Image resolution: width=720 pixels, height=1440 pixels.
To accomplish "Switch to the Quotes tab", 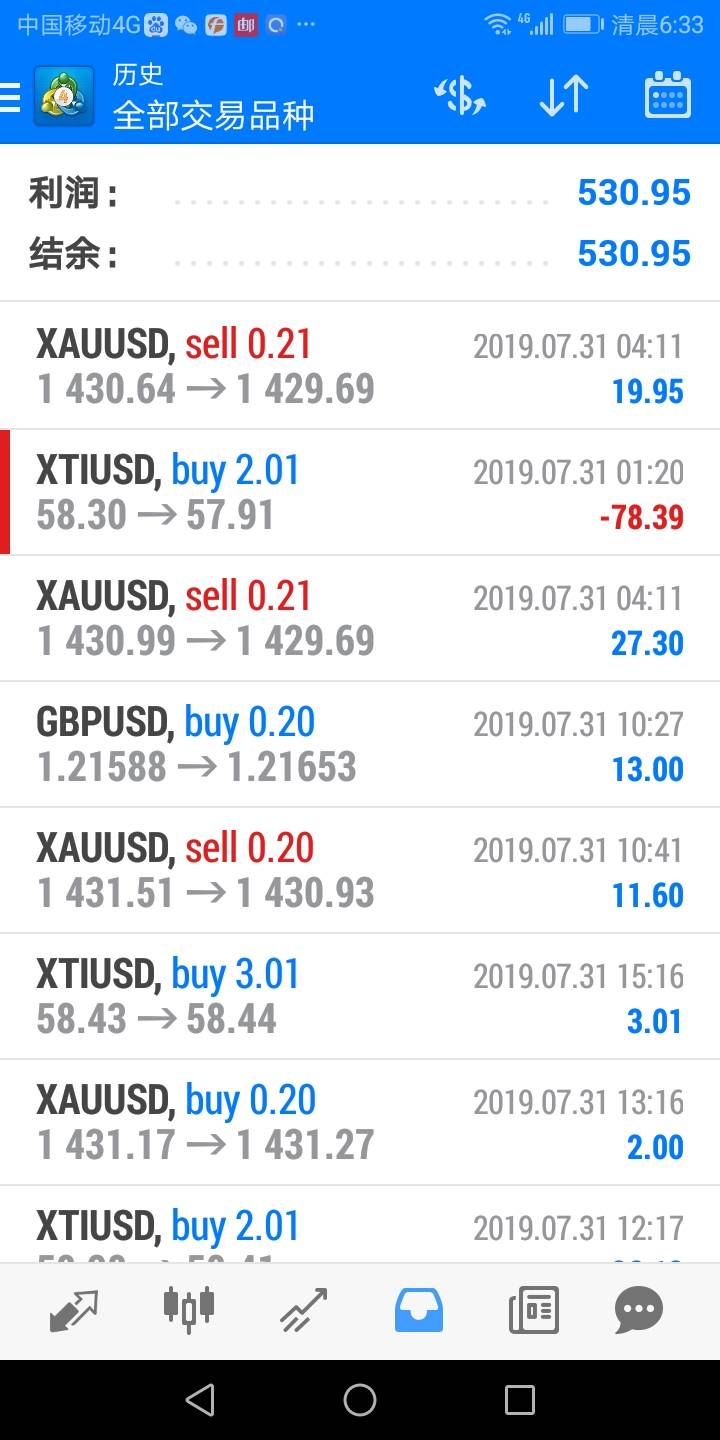I will [x=74, y=1310].
